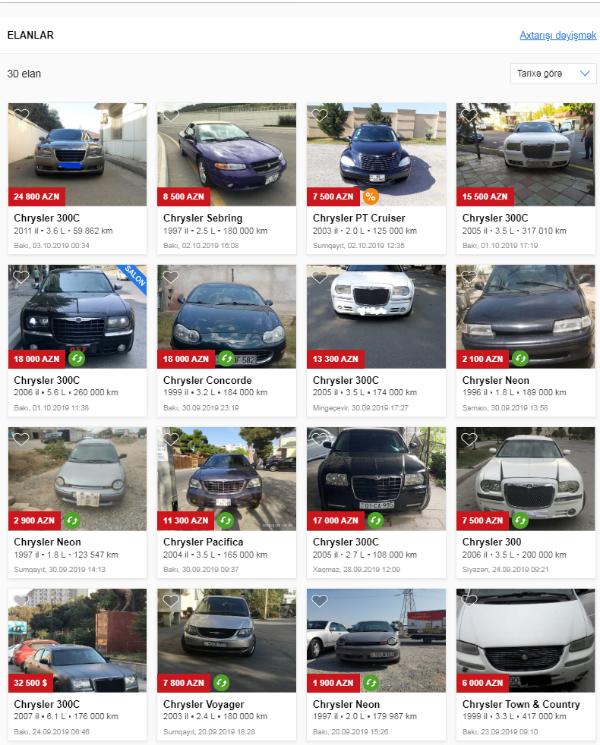
Task: View the Chrysler Town & Country listing
Action: (x=525, y=640)
